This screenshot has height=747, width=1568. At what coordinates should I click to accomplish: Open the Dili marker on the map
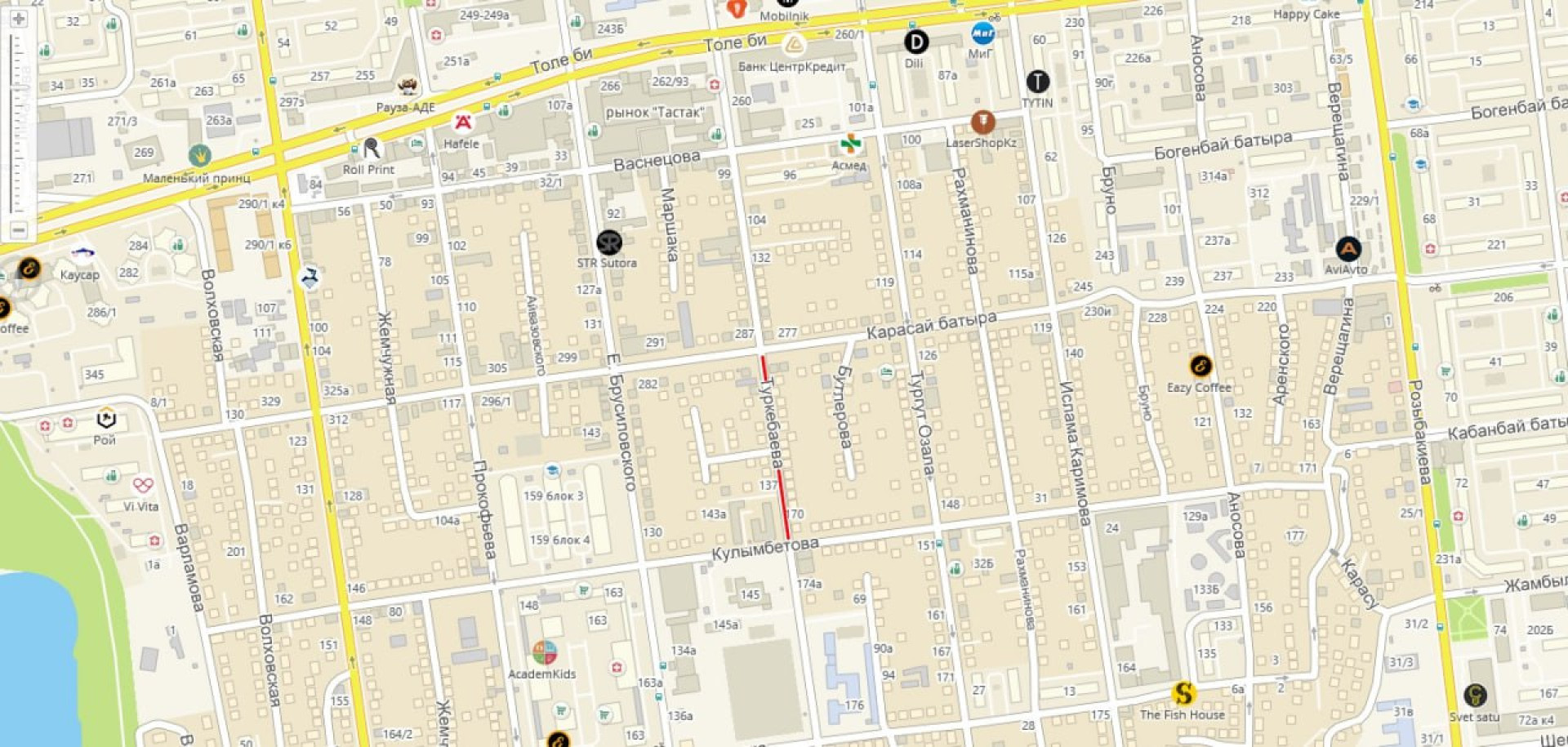[916, 42]
